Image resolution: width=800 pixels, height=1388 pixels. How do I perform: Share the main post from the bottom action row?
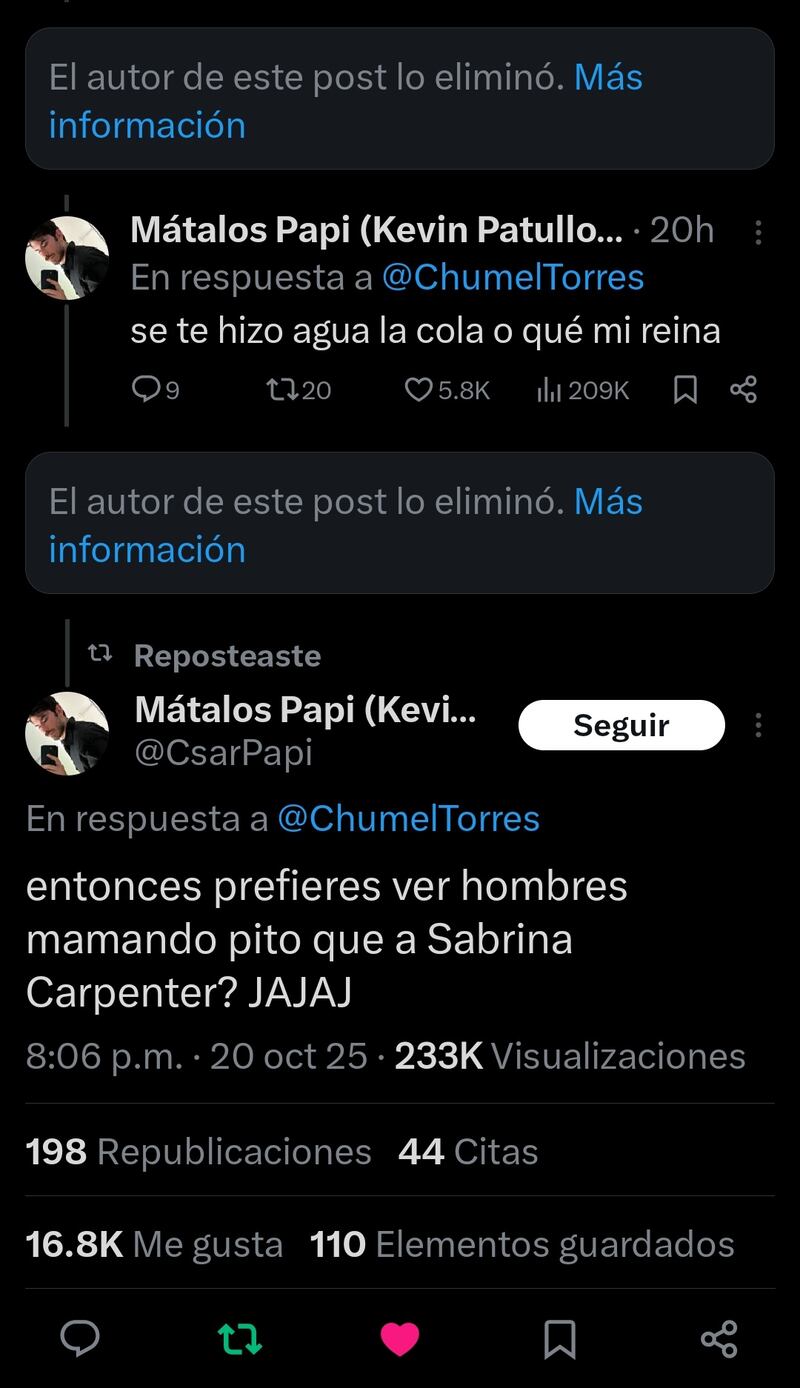(719, 1338)
